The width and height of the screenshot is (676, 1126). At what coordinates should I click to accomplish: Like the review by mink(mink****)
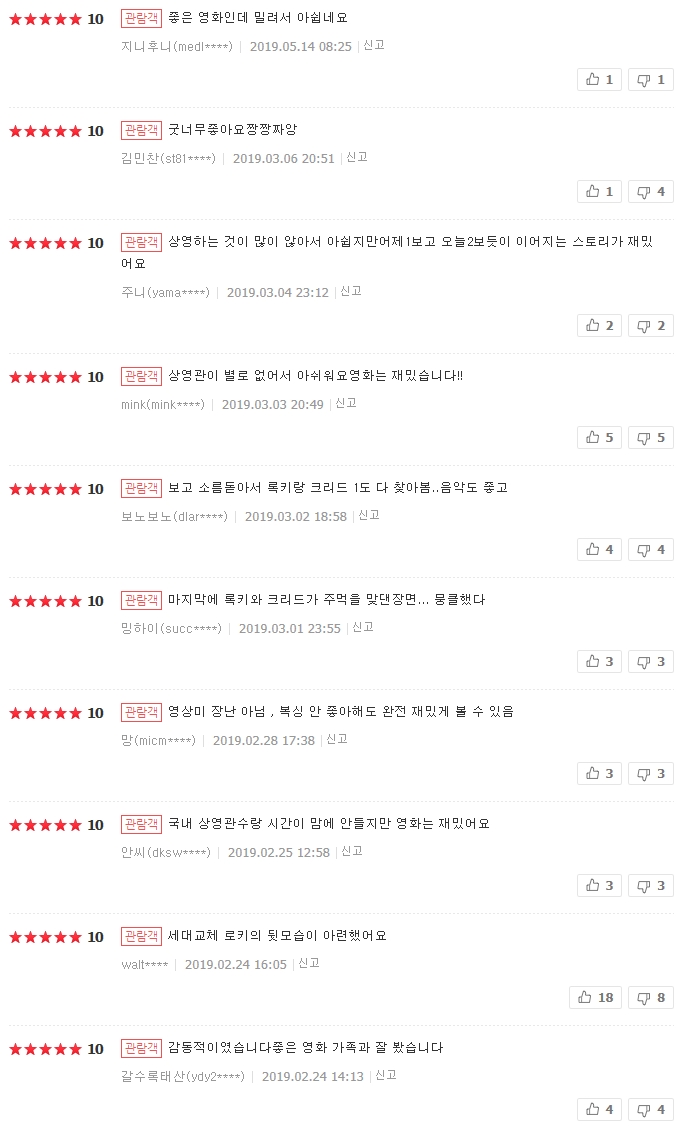point(599,437)
